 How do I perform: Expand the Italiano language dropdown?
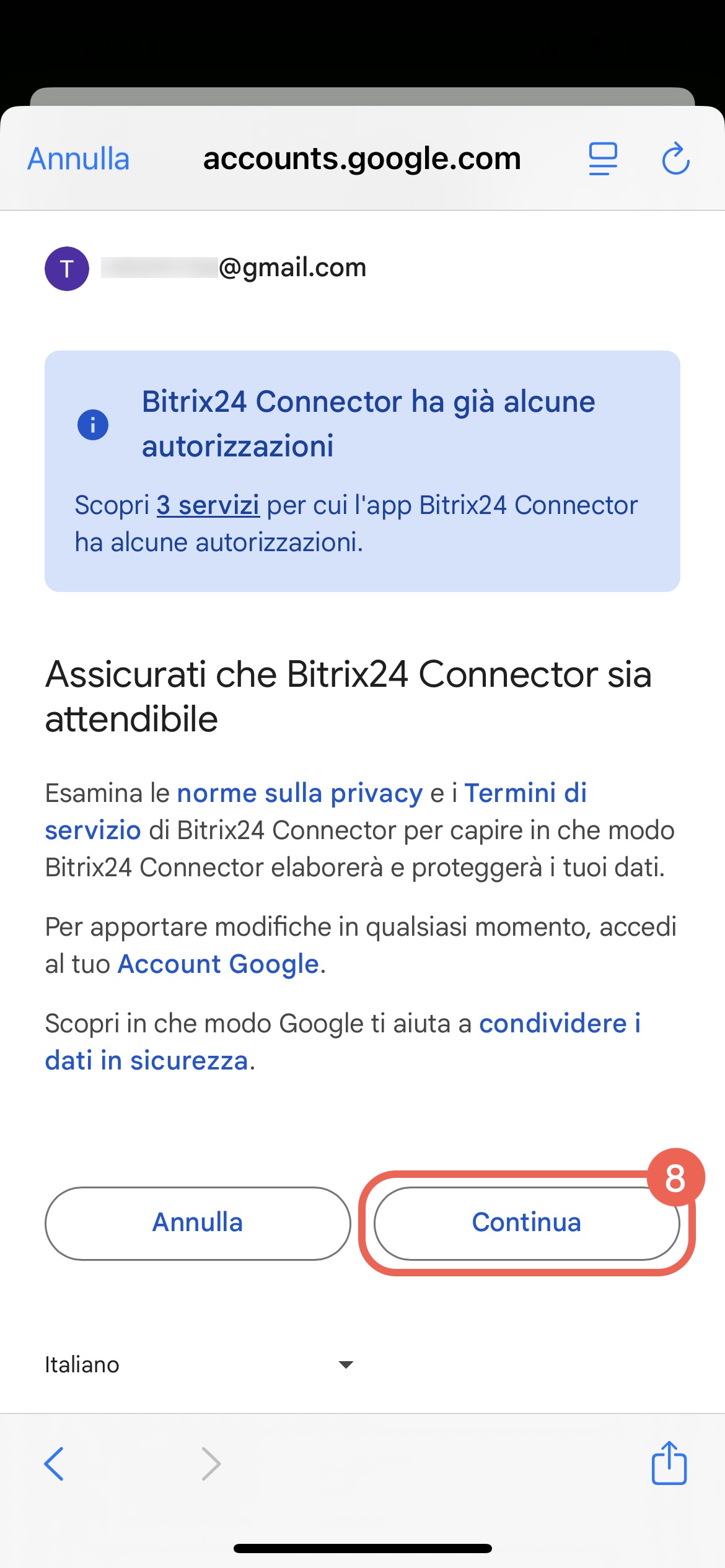198,1364
